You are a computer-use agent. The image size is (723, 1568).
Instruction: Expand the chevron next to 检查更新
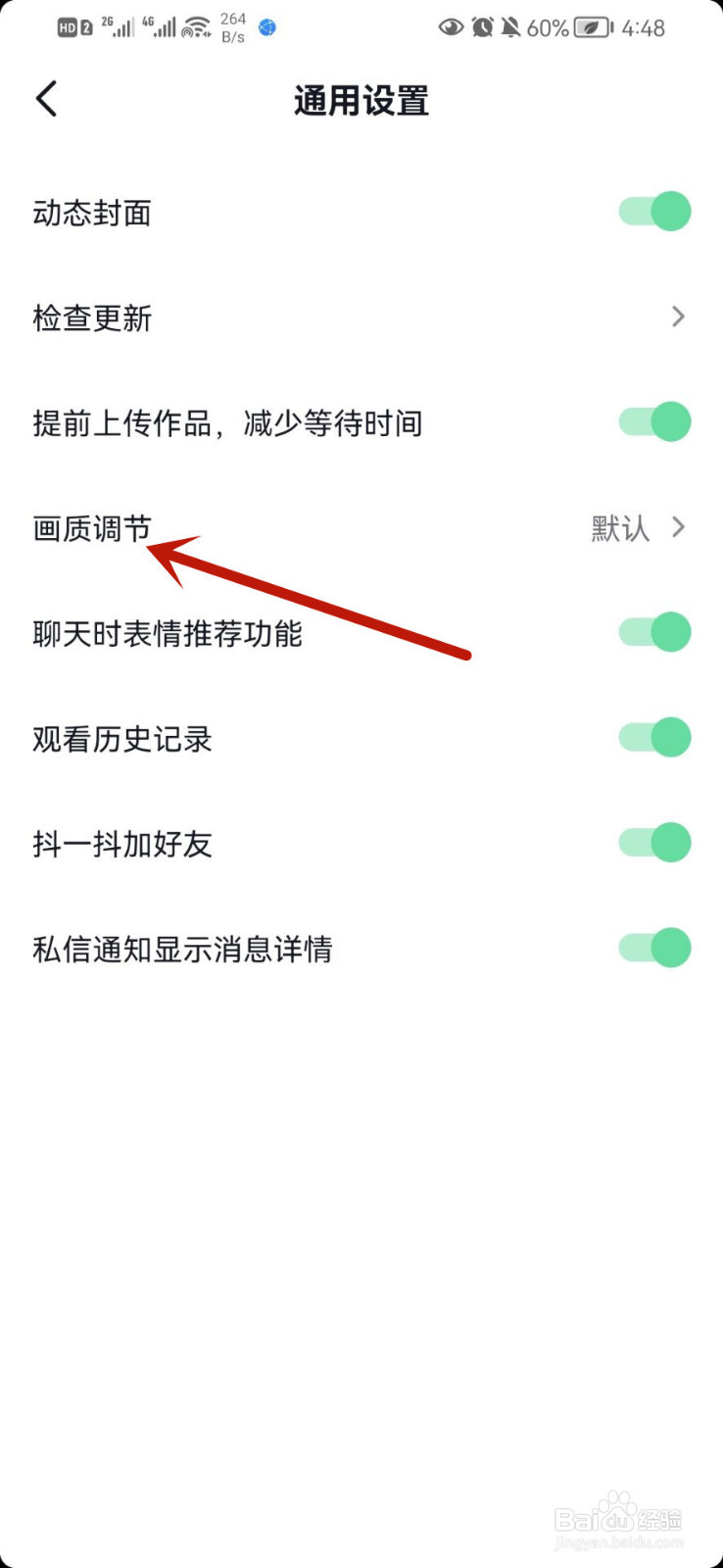click(x=677, y=317)
